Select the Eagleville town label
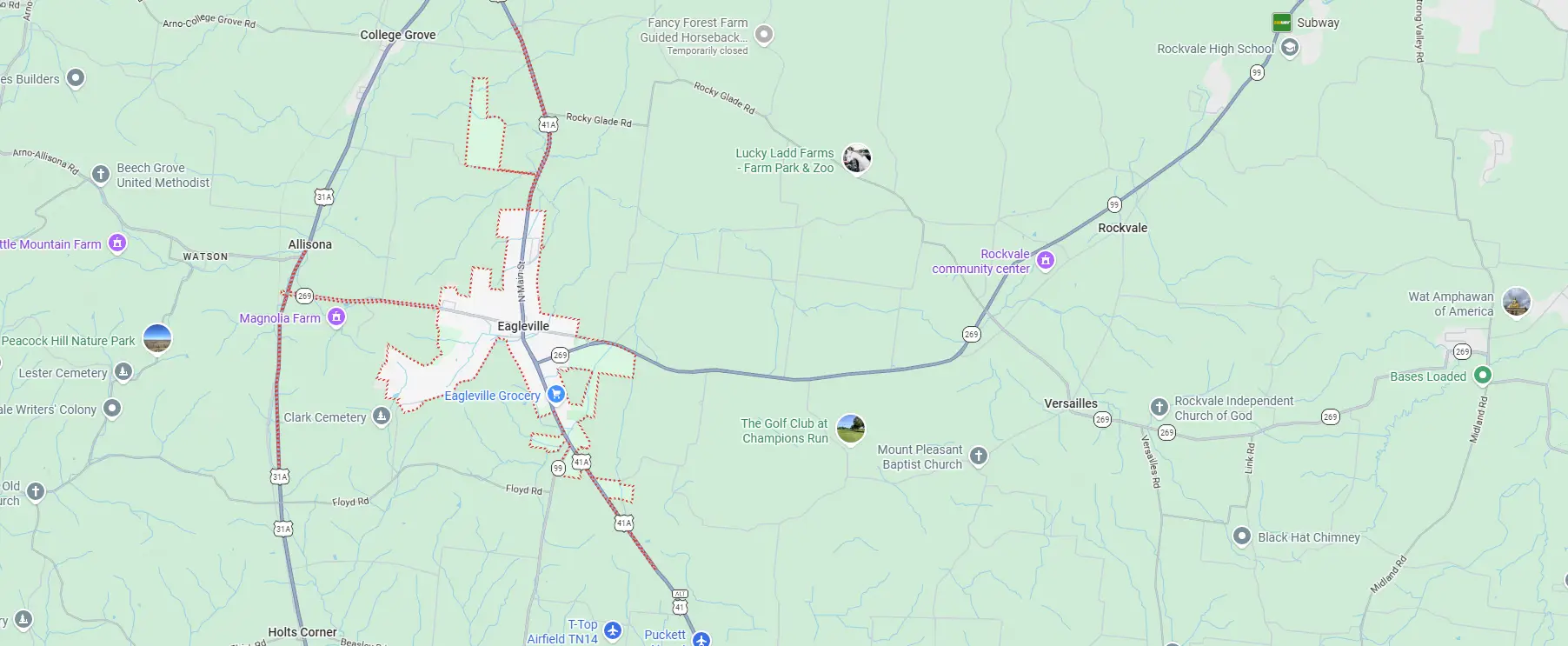The image size is (1568, 646). (523, 326)
